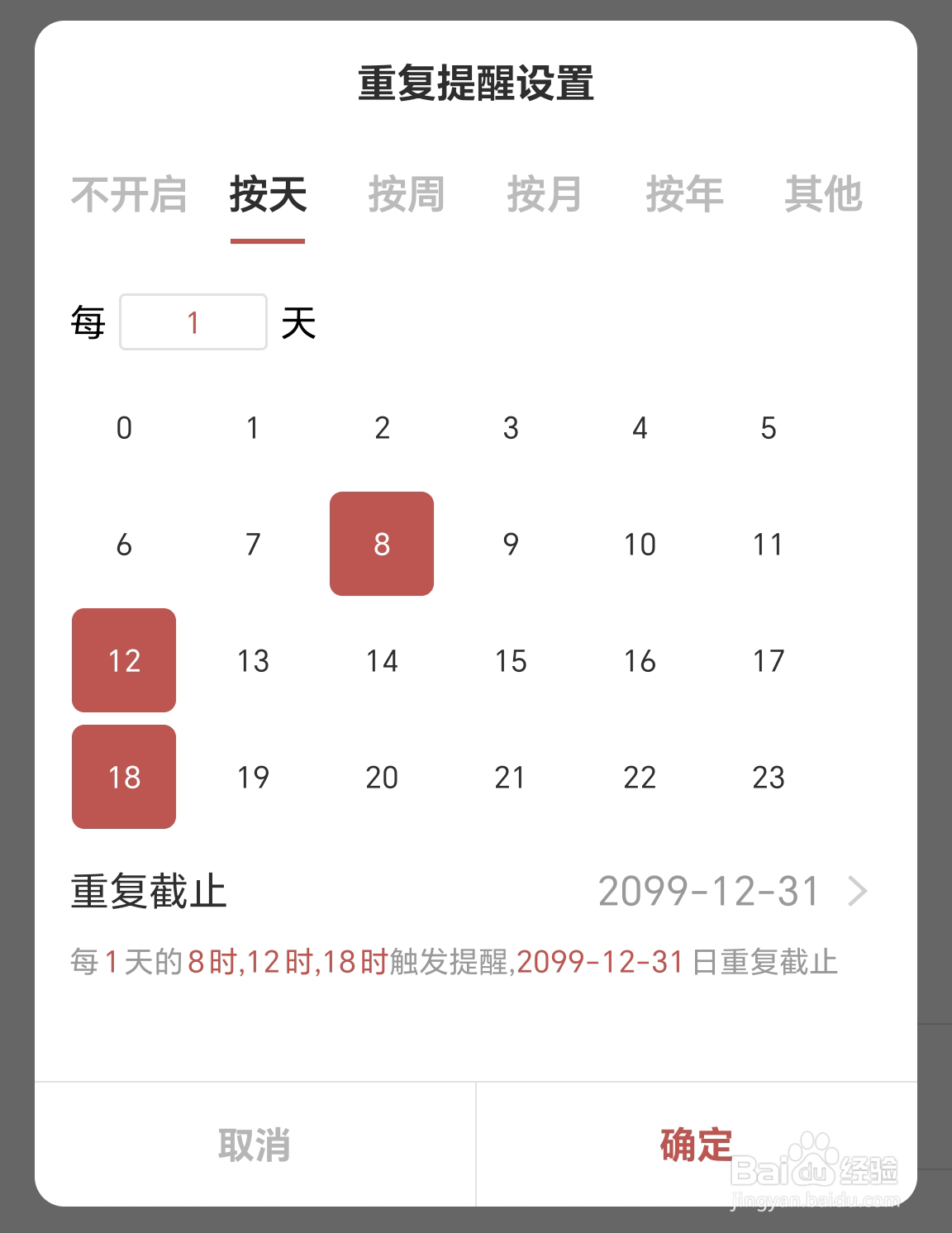Open the end date 2099-12-31 selector

pos(708,890)
